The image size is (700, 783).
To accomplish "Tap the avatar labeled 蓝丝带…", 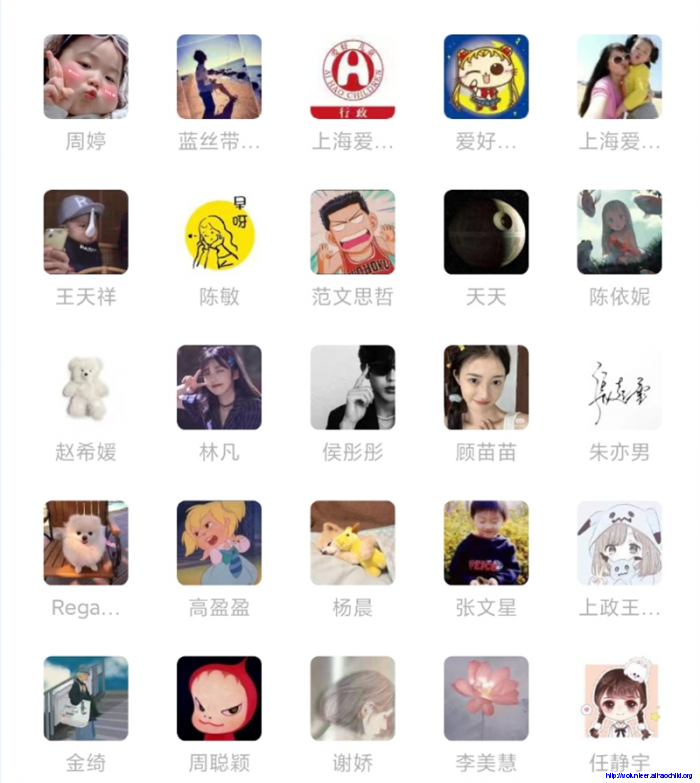I will 219,77.
